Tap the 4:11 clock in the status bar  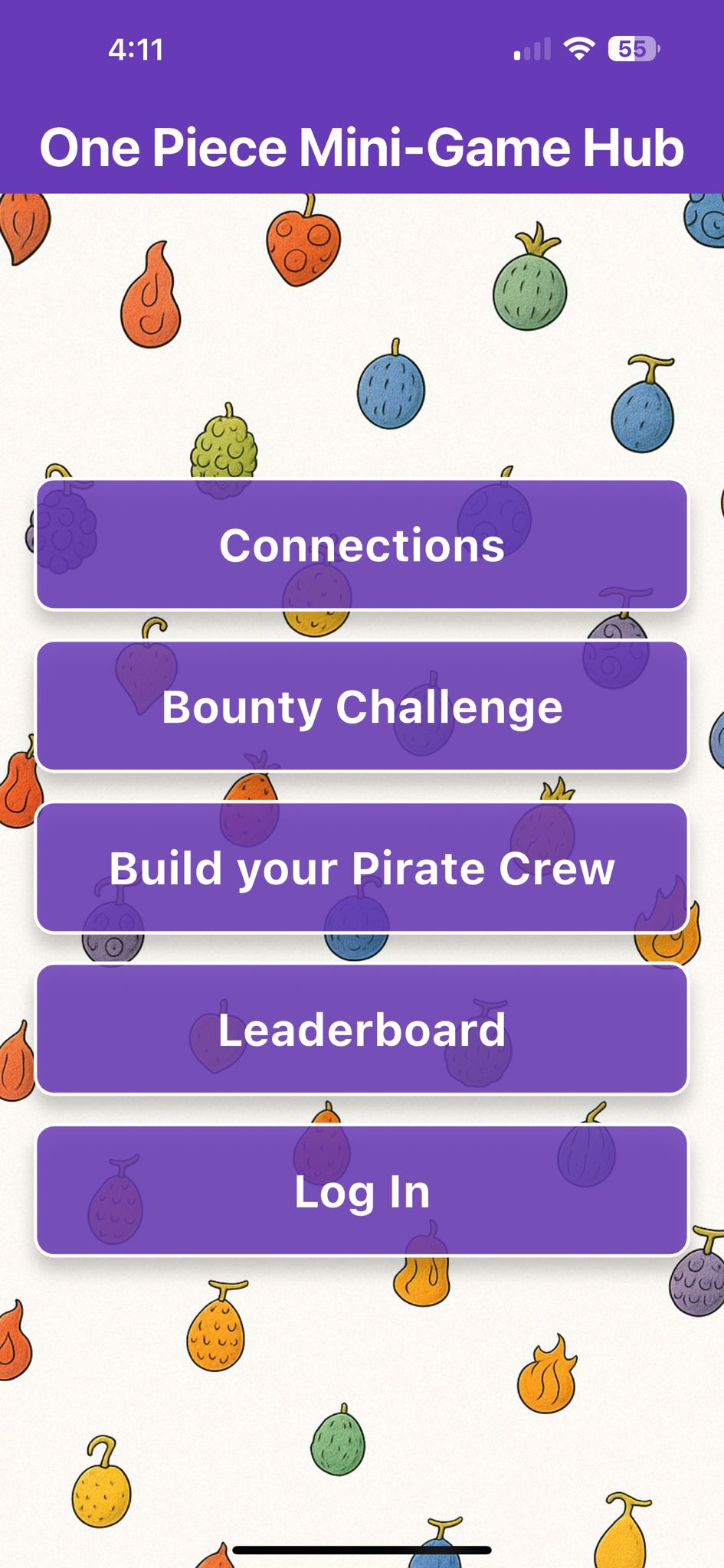(136, 50)
